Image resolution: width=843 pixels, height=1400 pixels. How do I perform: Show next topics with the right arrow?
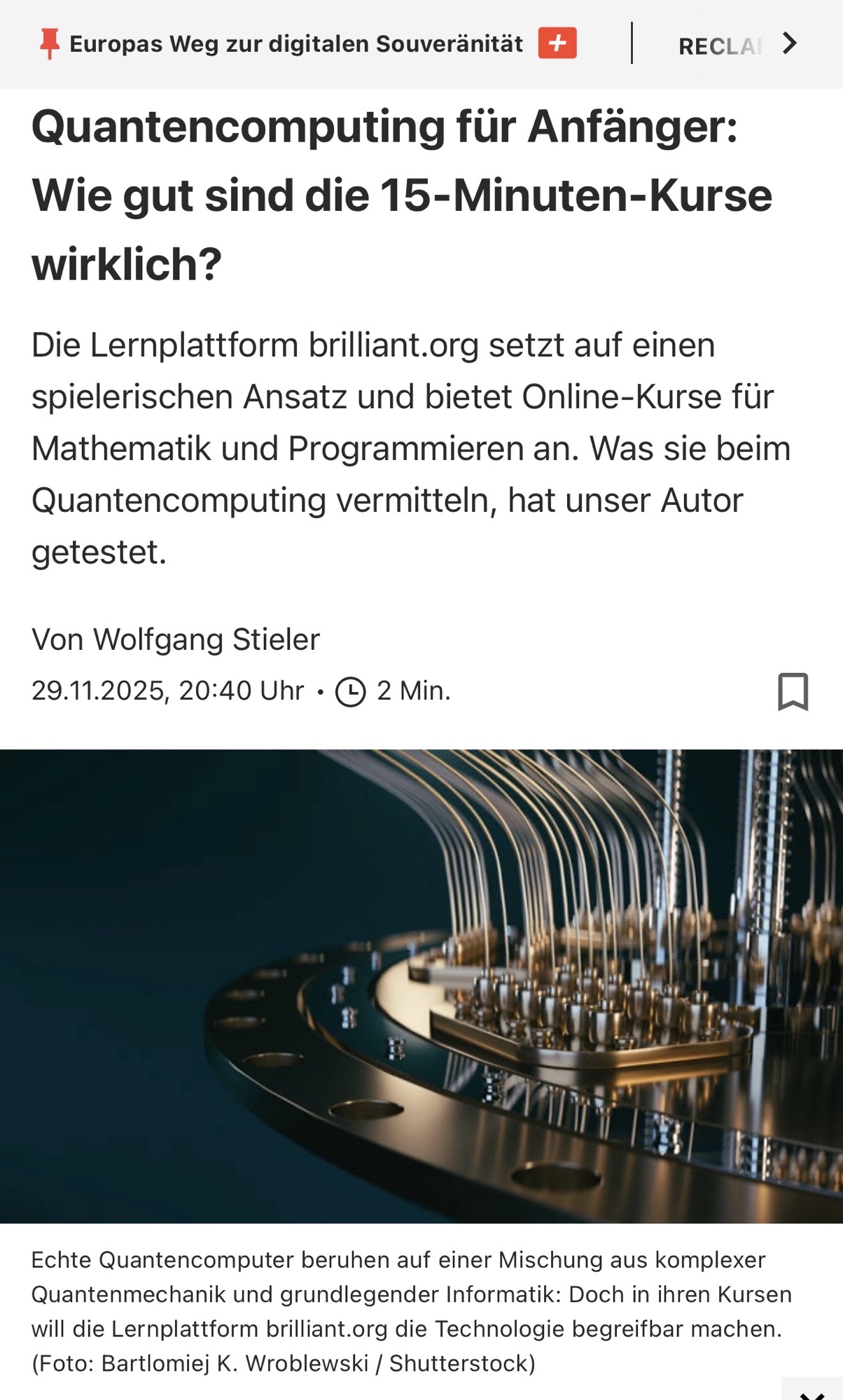pos(789,43)
